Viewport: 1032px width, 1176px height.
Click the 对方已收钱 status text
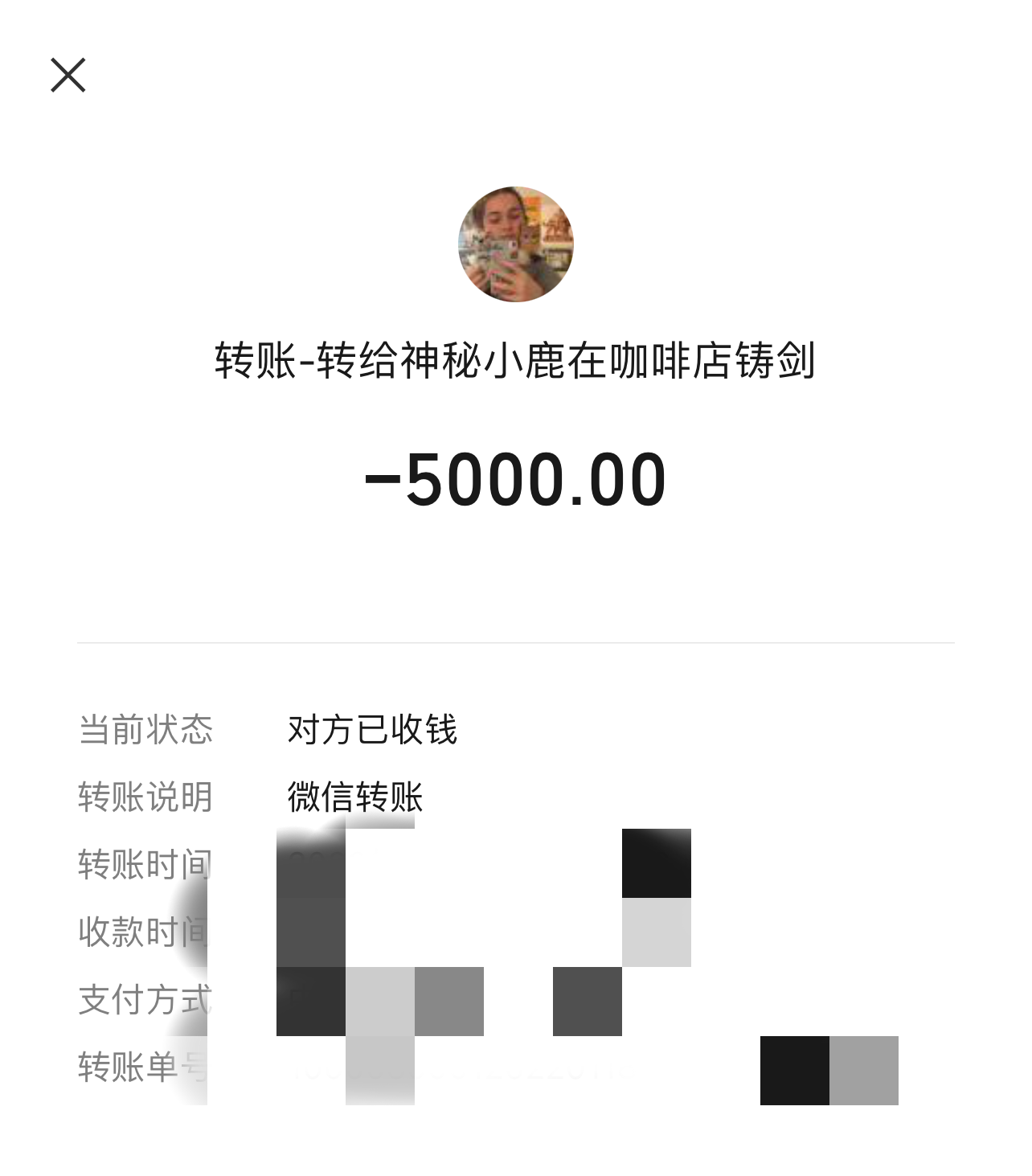coord(371,730)
